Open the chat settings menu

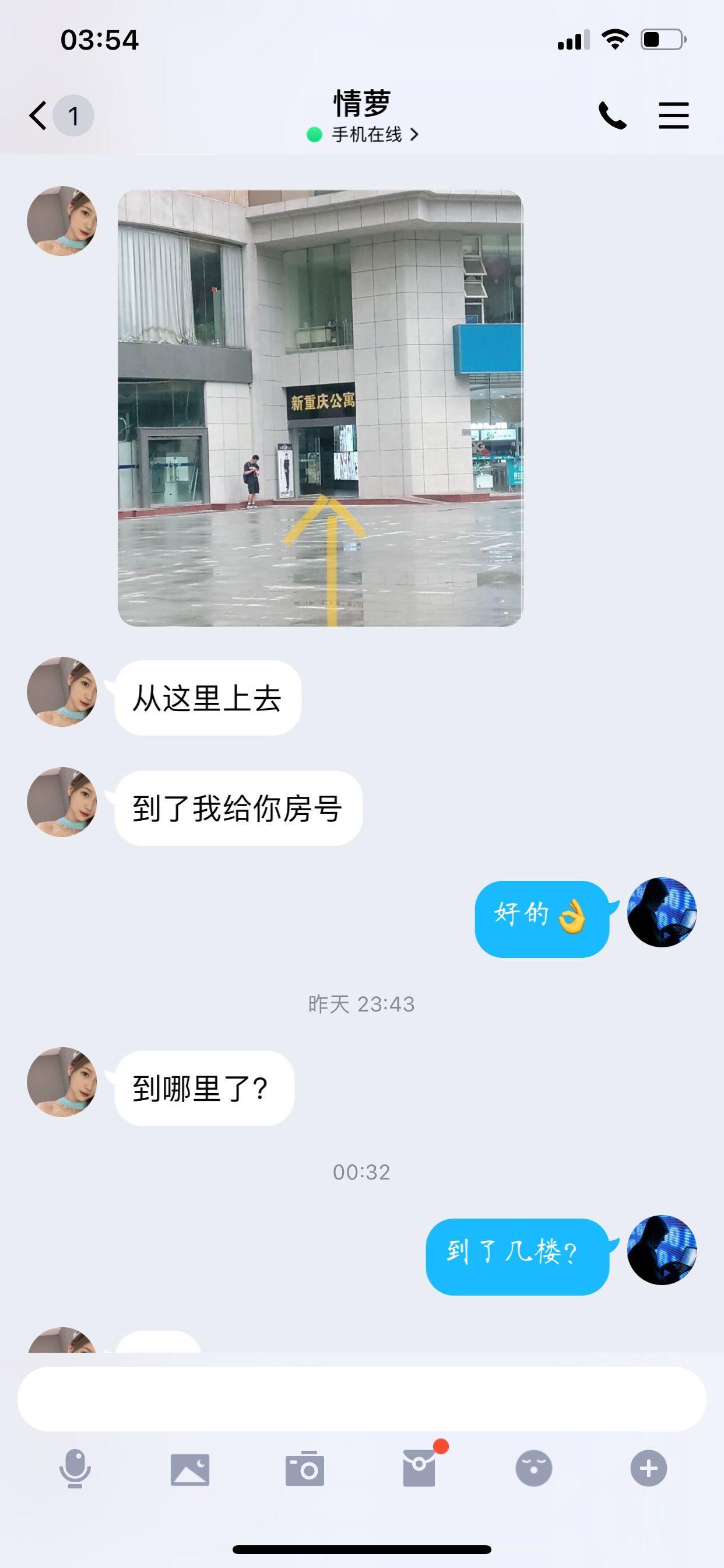point(673,115)
